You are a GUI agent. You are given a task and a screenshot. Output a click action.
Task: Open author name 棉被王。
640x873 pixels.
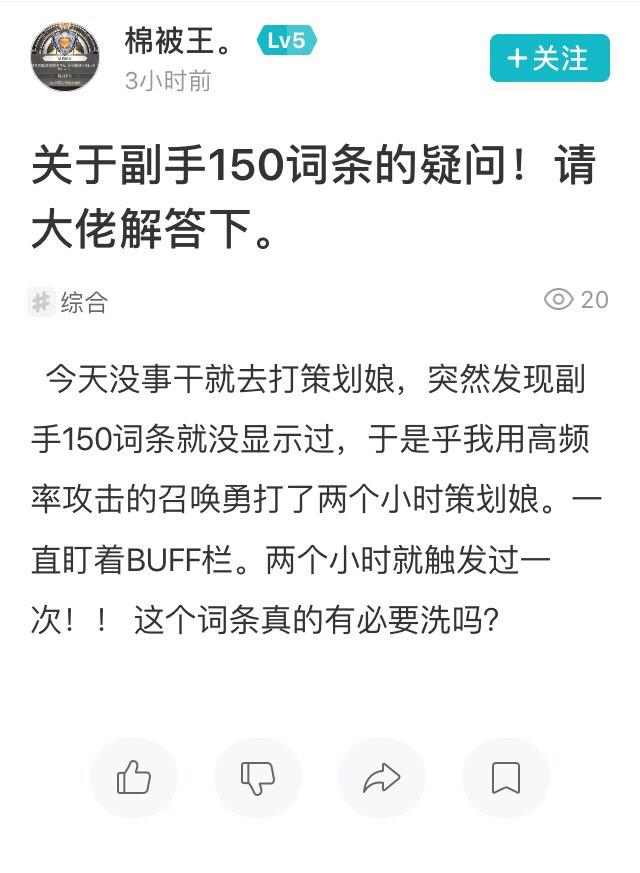coord(178,41)
